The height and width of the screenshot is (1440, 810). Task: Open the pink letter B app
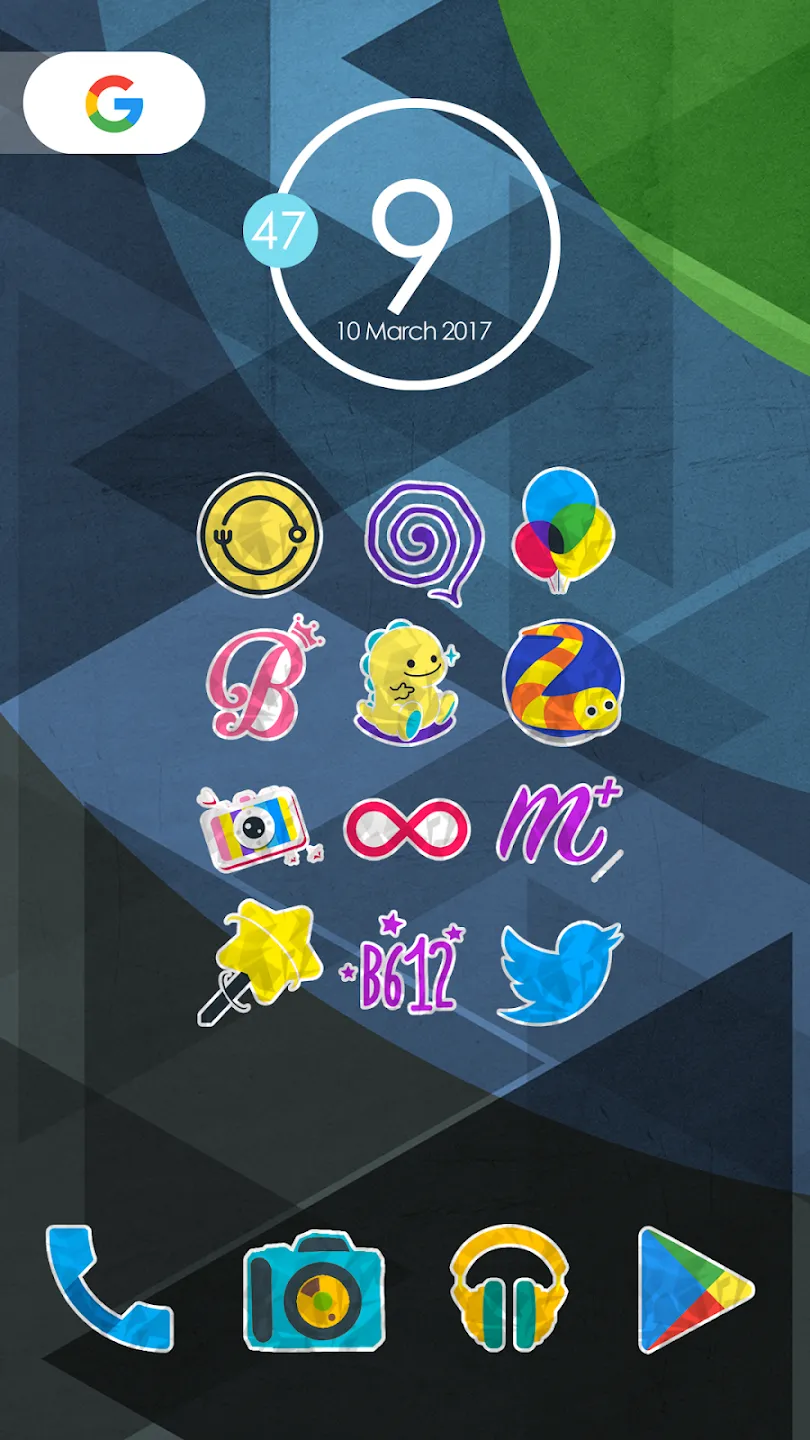coord(256,677)
